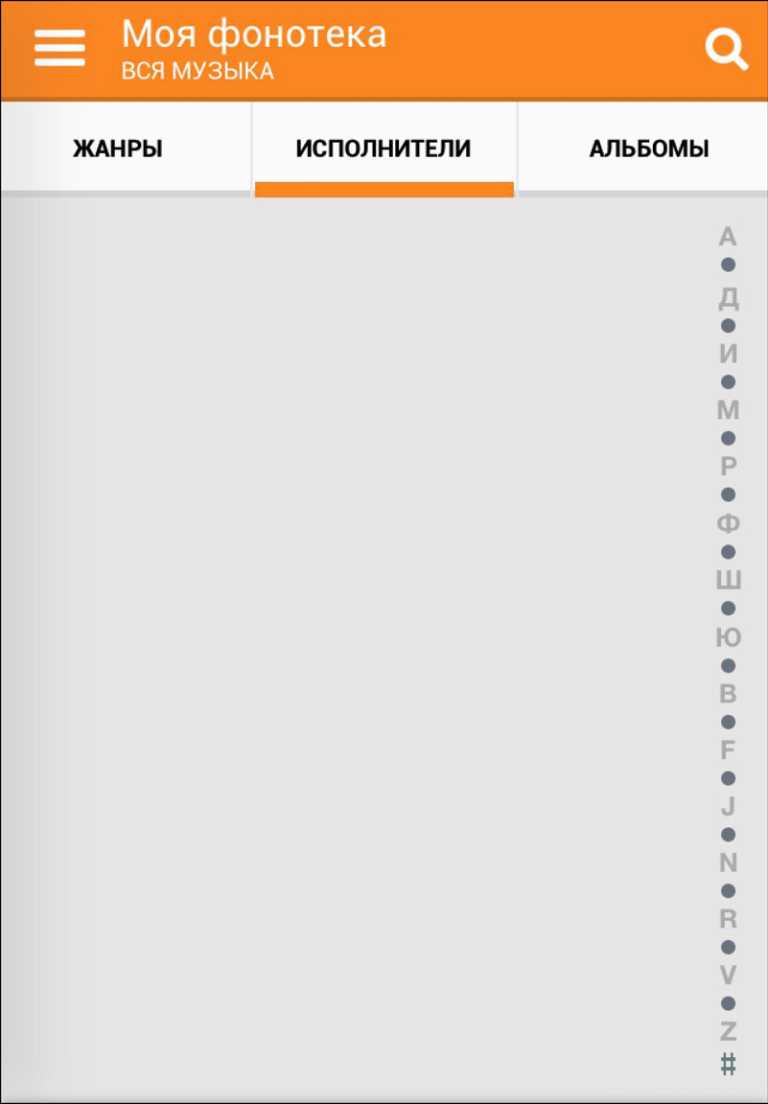
Task: Jump to artists starting with Ш
Action: point(727,578)
